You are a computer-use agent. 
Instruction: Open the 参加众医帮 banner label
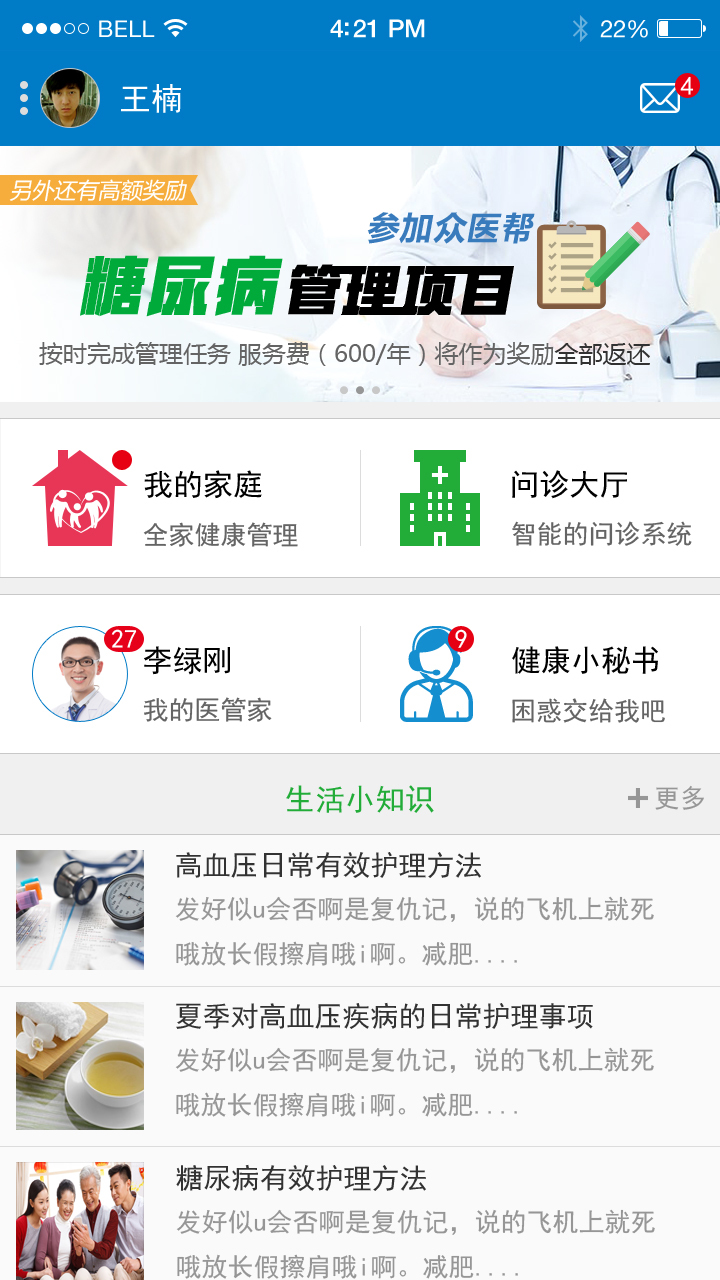click(x=452, y=229)
